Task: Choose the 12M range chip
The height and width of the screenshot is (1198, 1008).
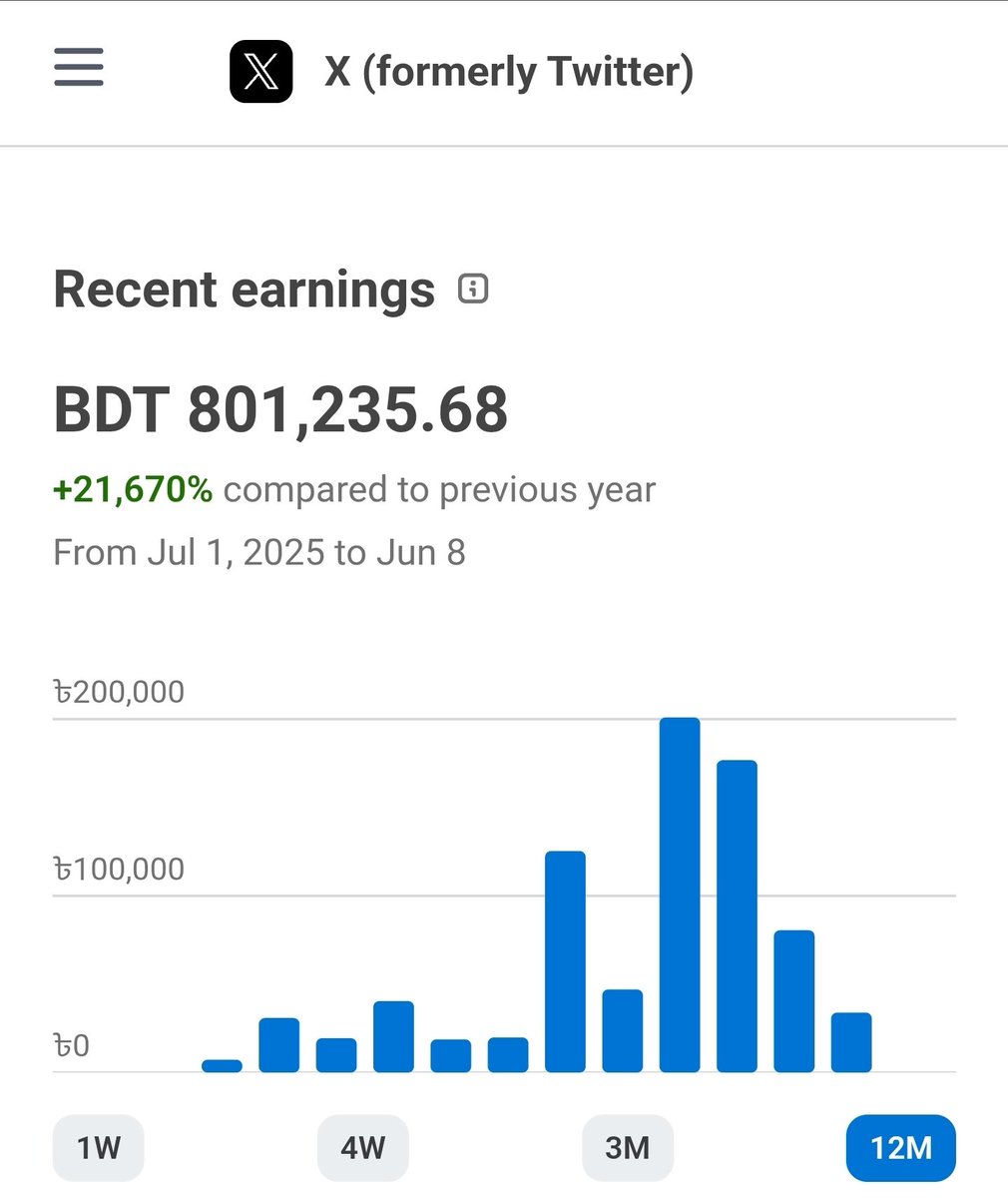Action: tap(901, 1148)
